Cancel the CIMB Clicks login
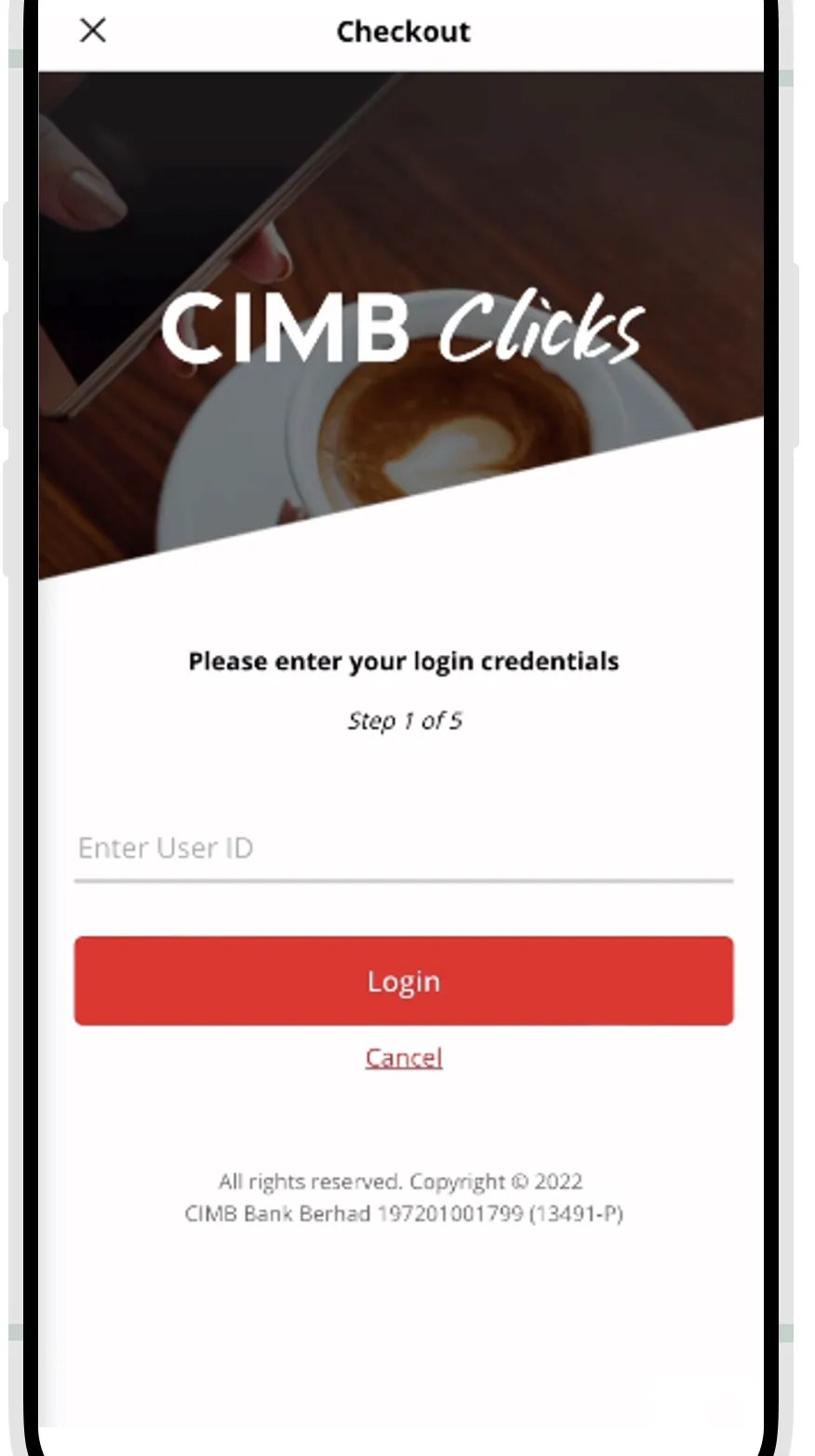Screen dimensions: 815x1456 pos(403,1058)
